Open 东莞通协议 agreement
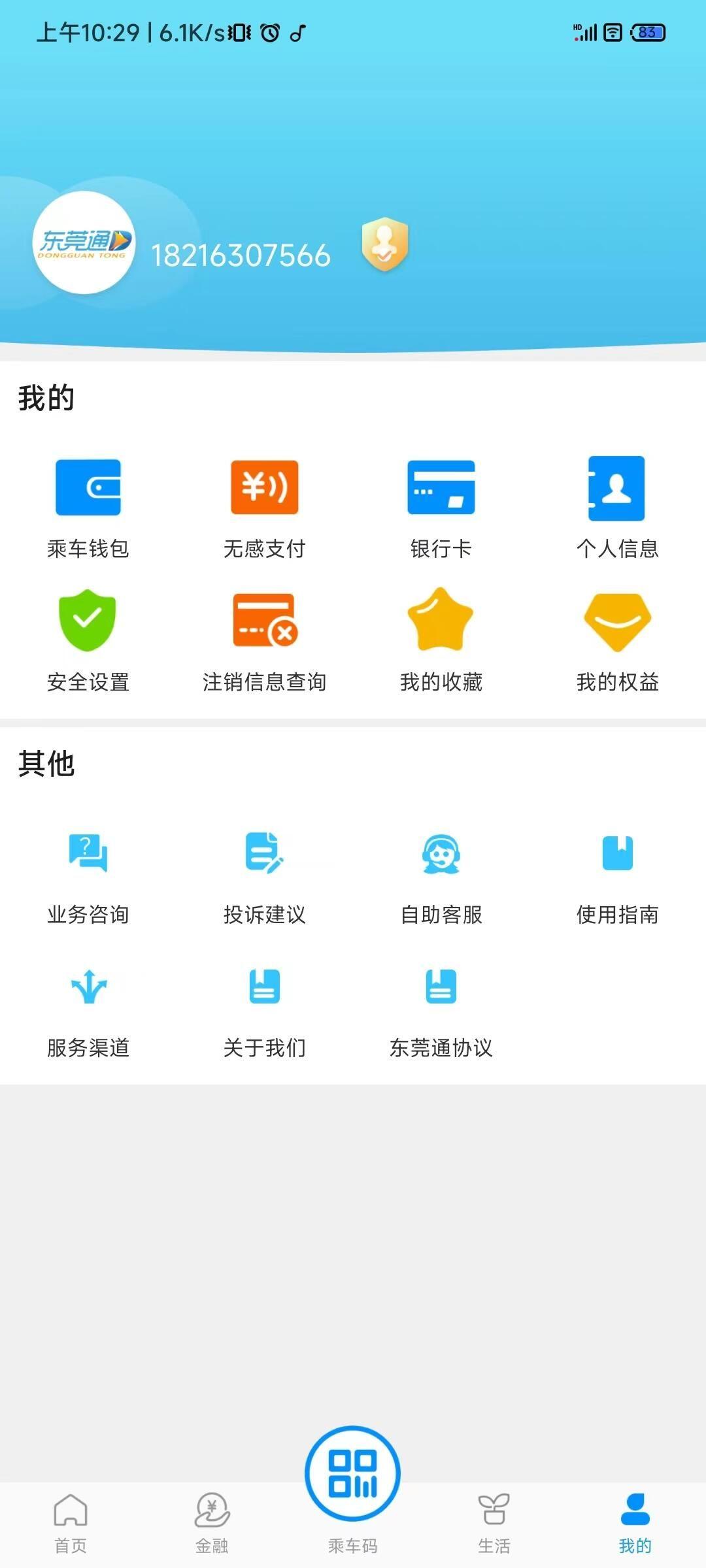This screenshot has height=1568, width=706. pyautogui.click(x=441, y=1013)
